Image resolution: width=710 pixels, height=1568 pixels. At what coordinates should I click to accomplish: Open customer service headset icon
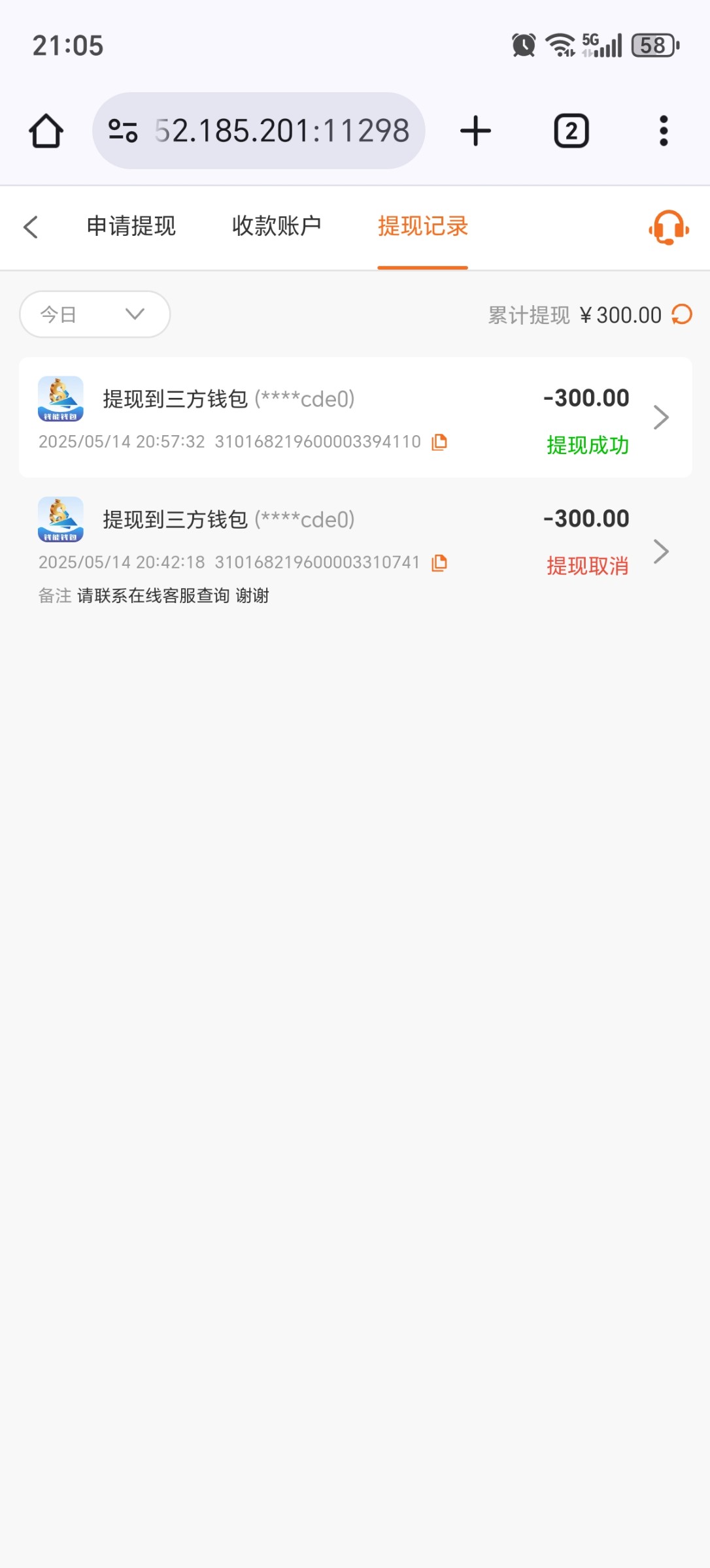668,227
